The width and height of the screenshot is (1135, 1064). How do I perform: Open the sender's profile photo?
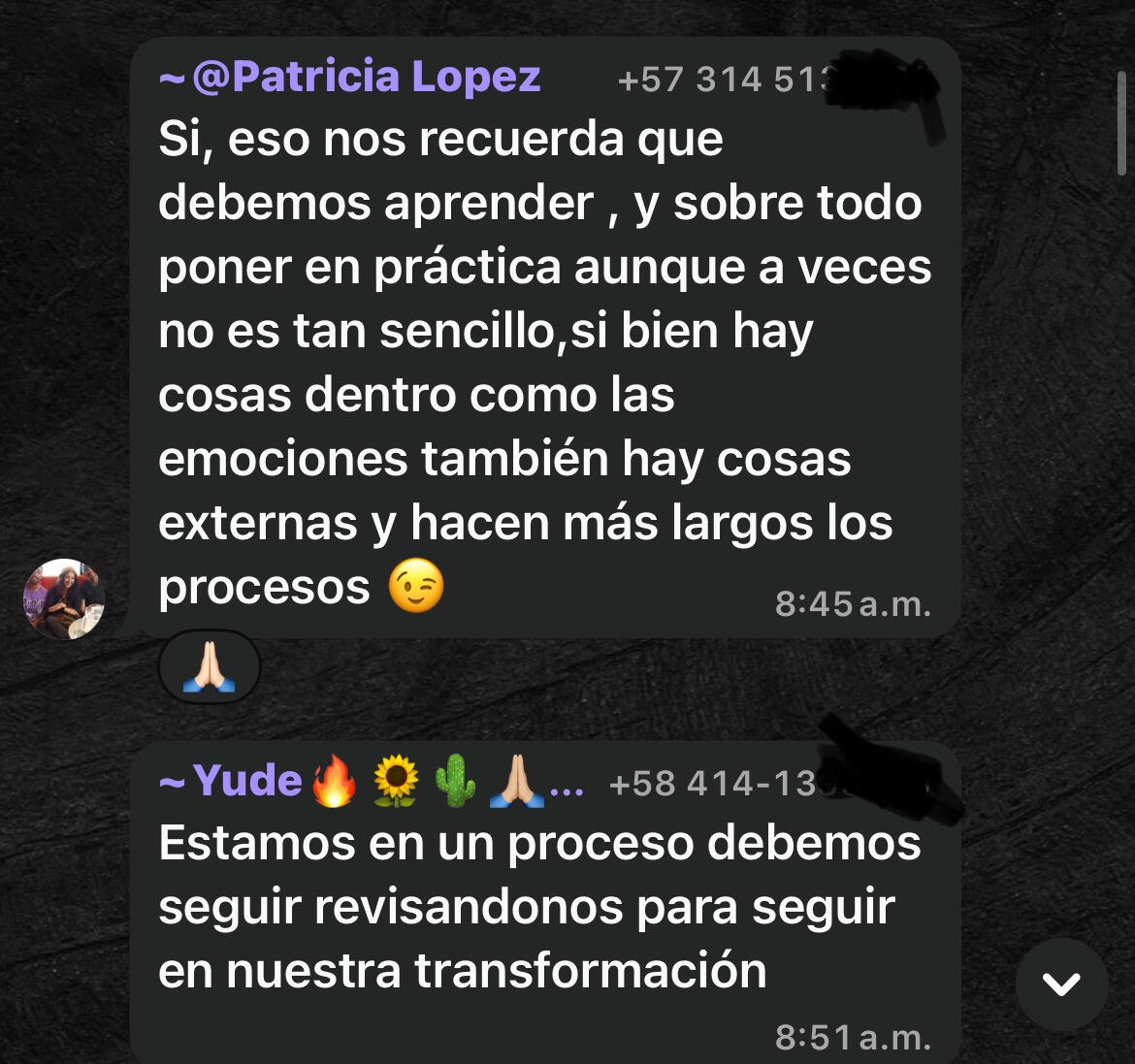point(64,599)
